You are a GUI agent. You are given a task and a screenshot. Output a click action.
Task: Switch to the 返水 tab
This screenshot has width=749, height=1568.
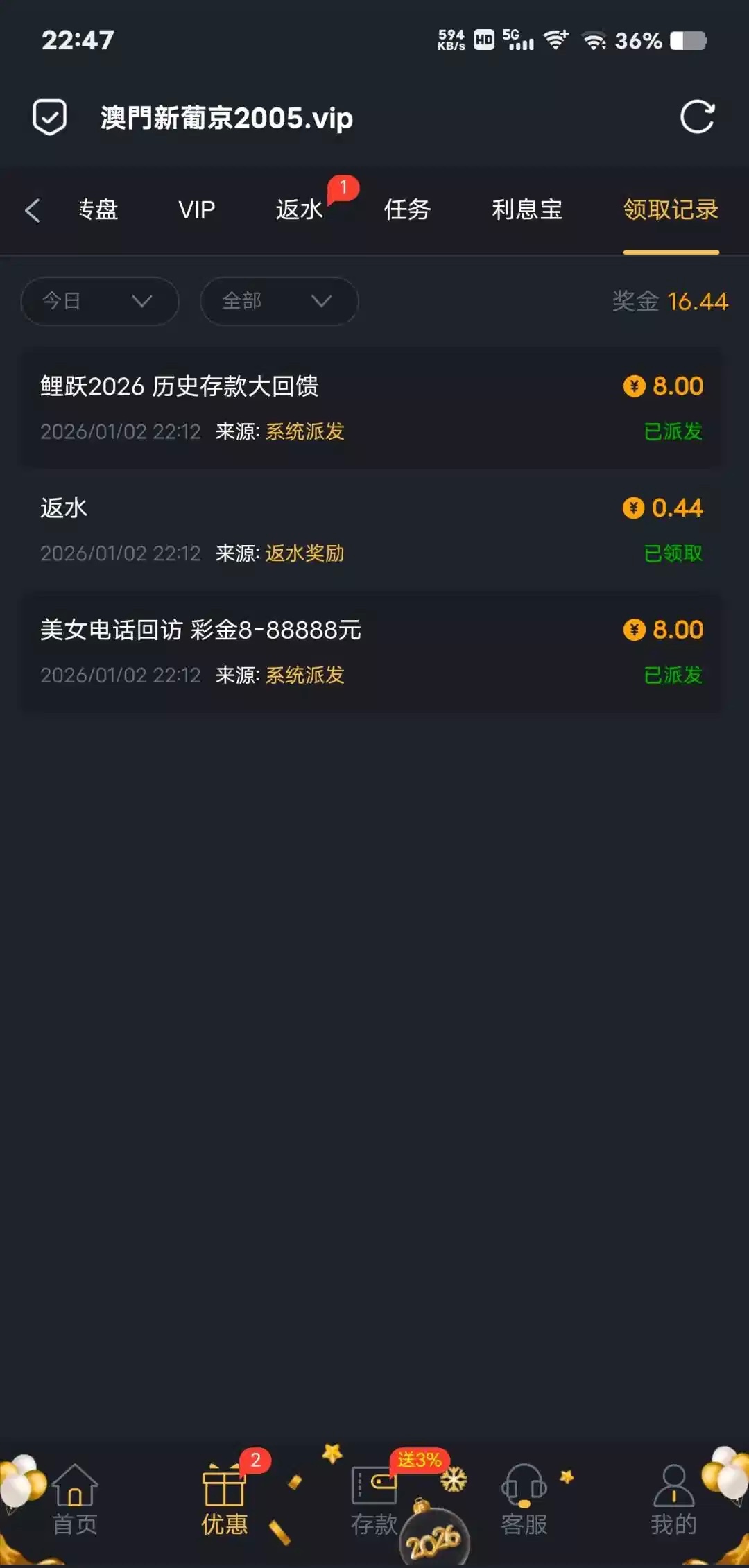pyautogui.click(x=300, y=209)
